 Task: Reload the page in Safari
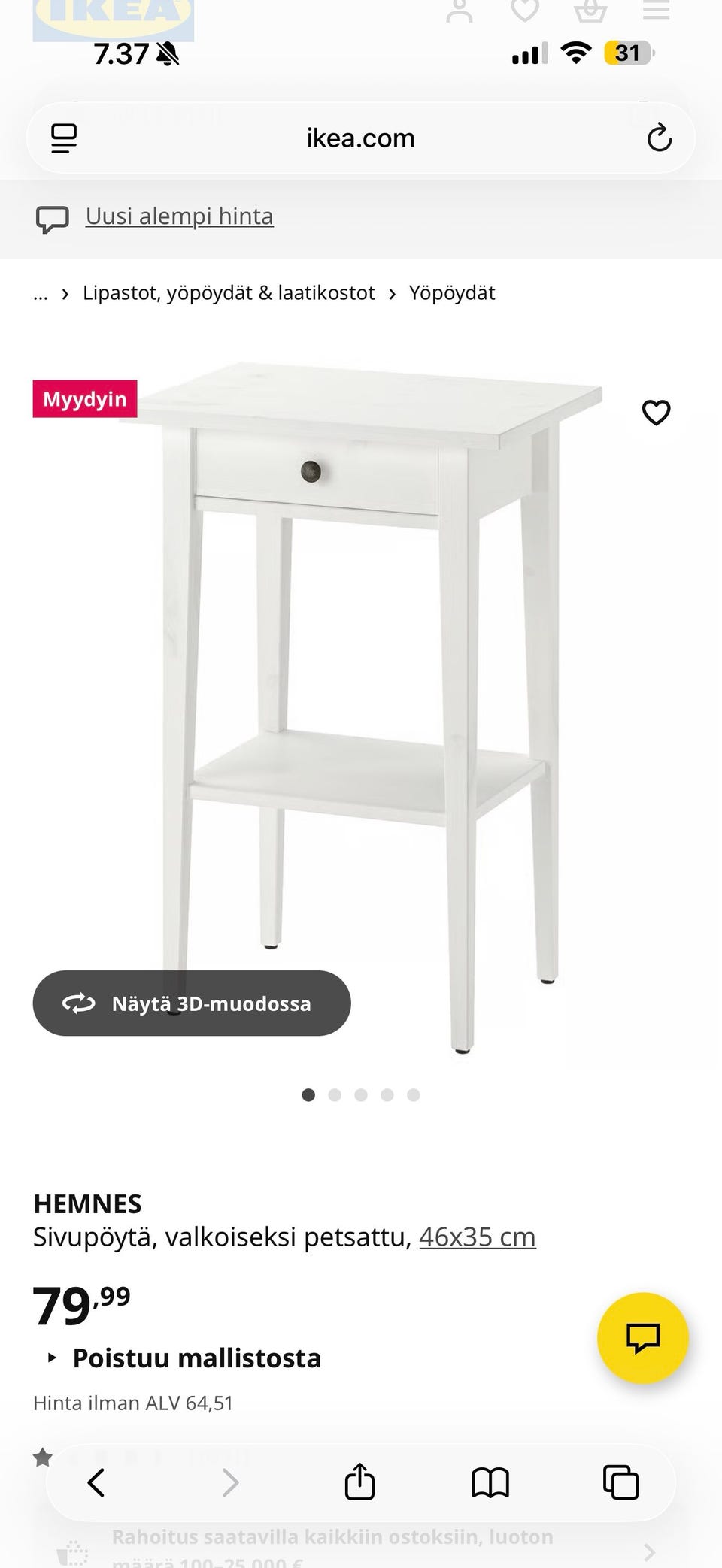click(659, 138)
